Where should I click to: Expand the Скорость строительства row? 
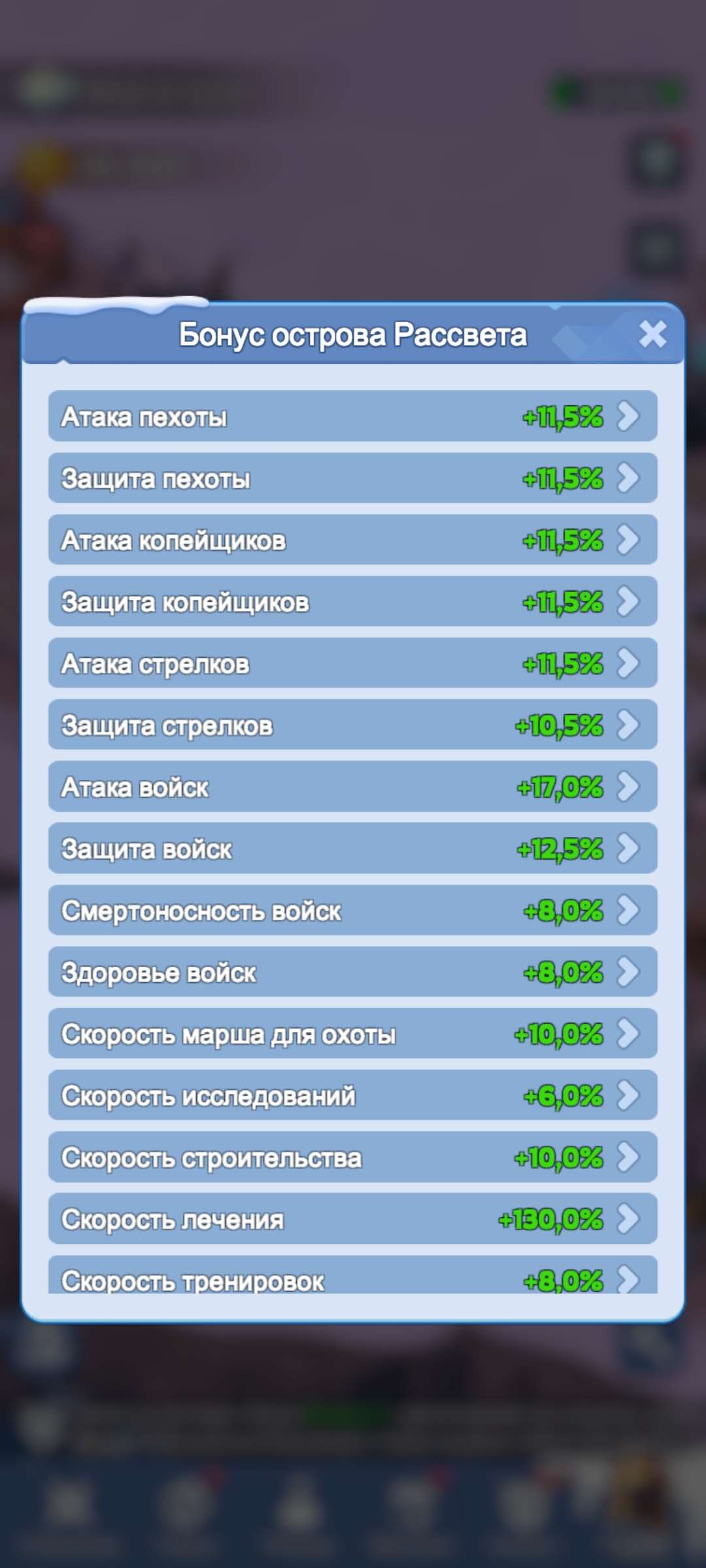coord(630,1157)
